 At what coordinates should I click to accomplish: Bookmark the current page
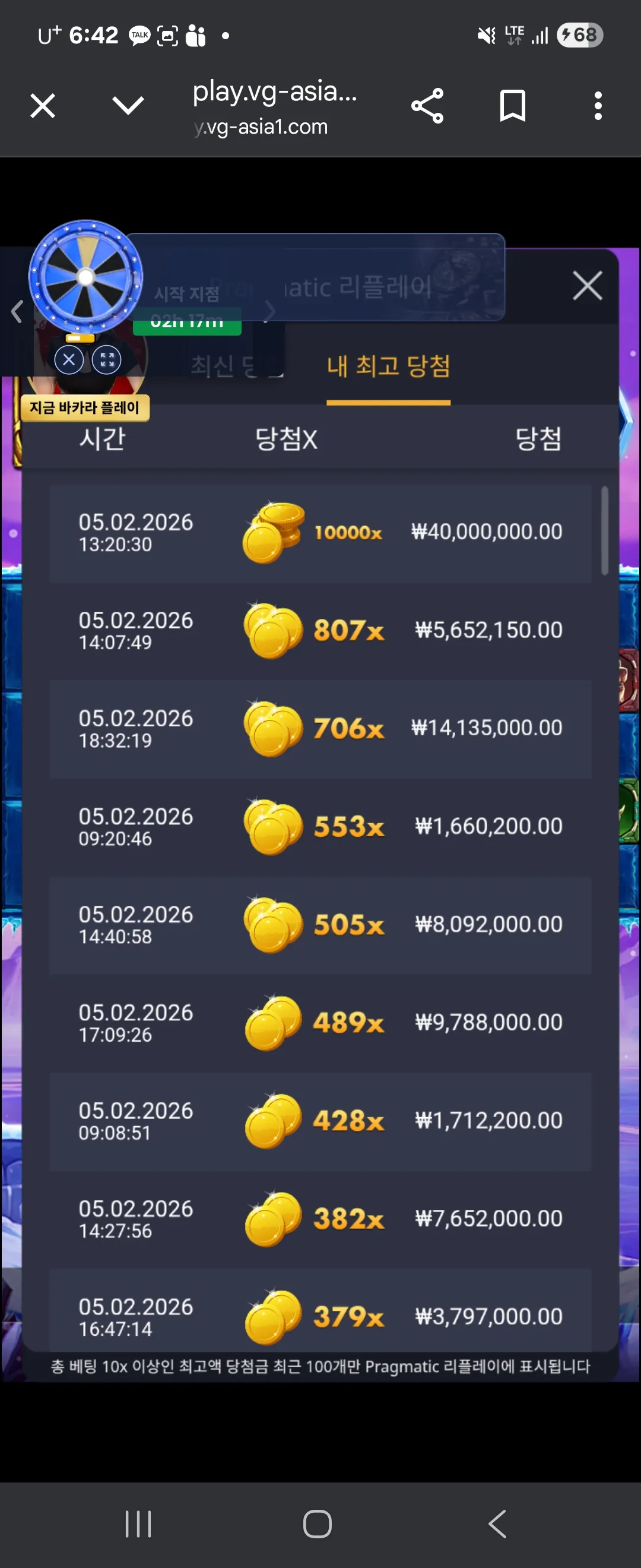[x=512, y=106]
